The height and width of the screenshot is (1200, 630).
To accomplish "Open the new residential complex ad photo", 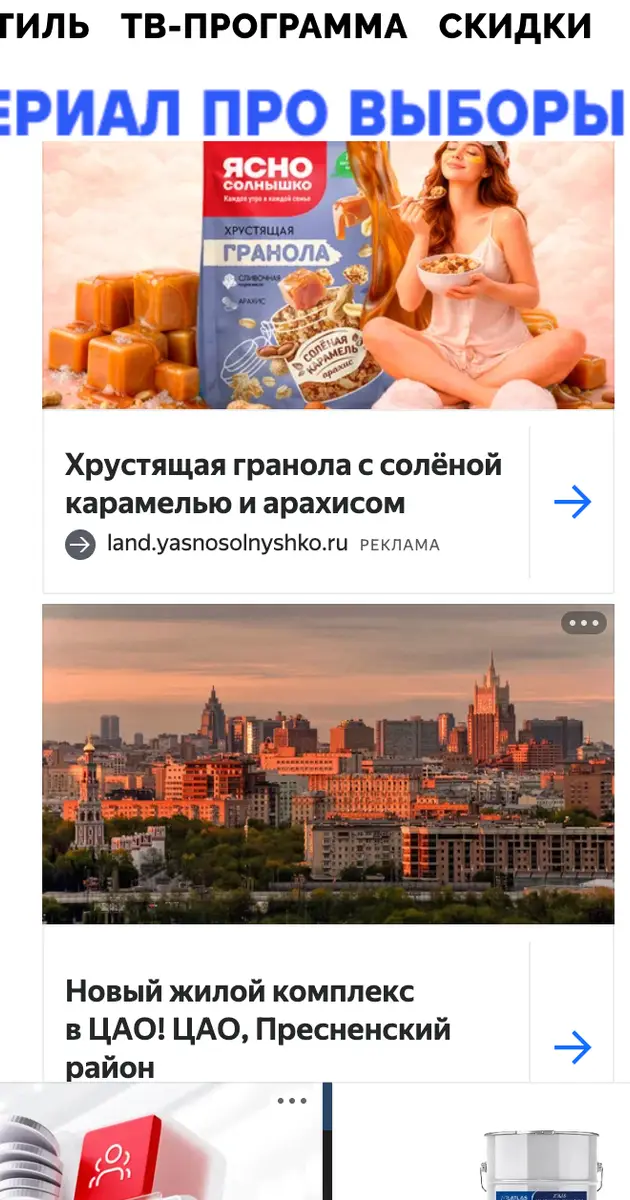I will coord(328,764).
